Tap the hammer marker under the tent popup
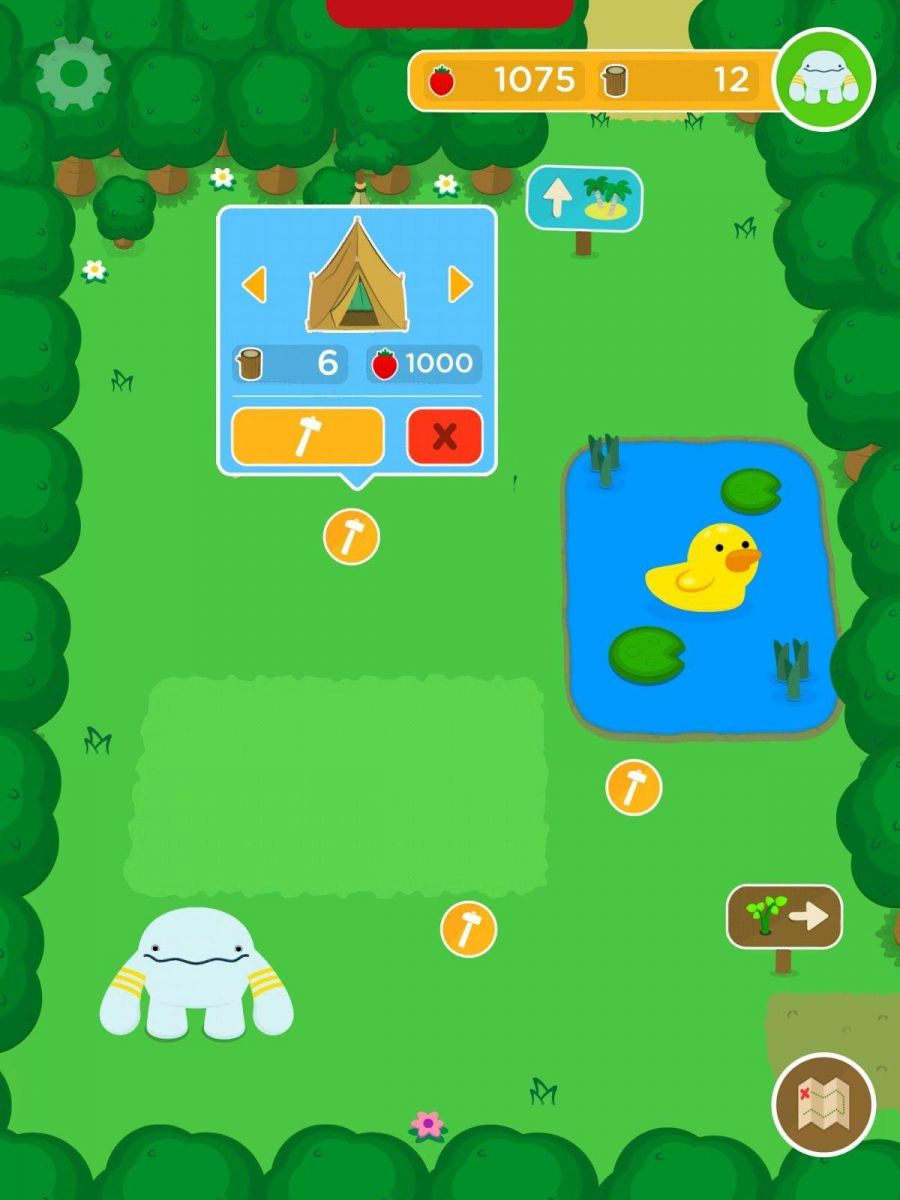 [x=351, y=537]
